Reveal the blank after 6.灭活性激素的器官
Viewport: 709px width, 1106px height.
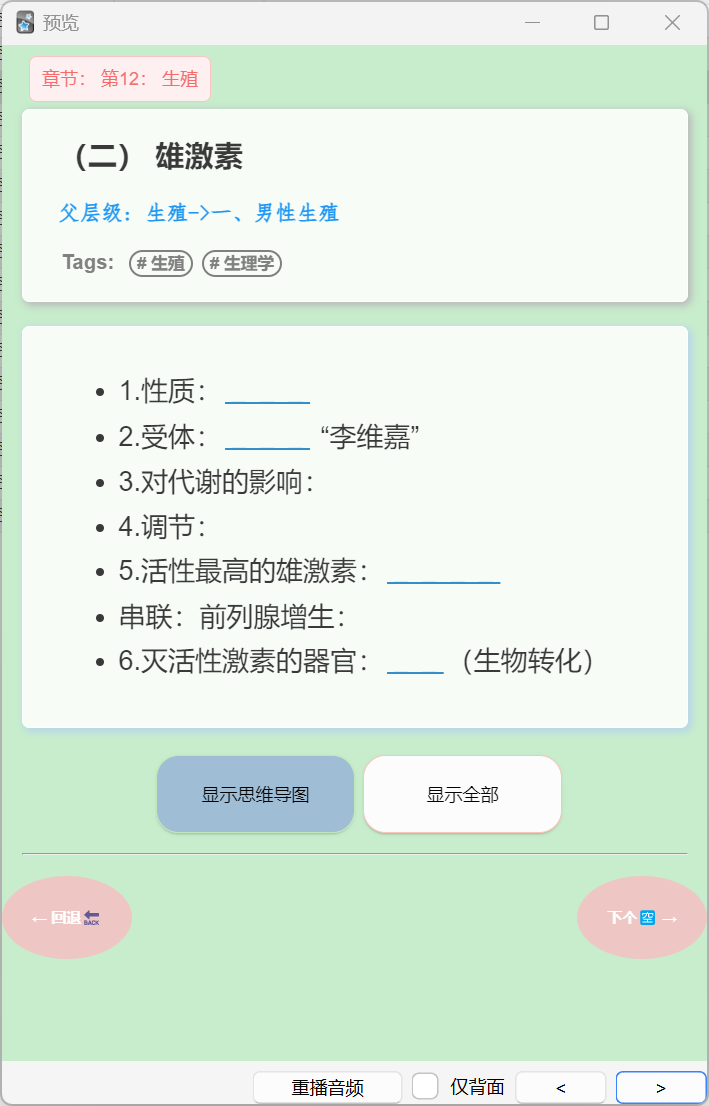click(415, 663)
